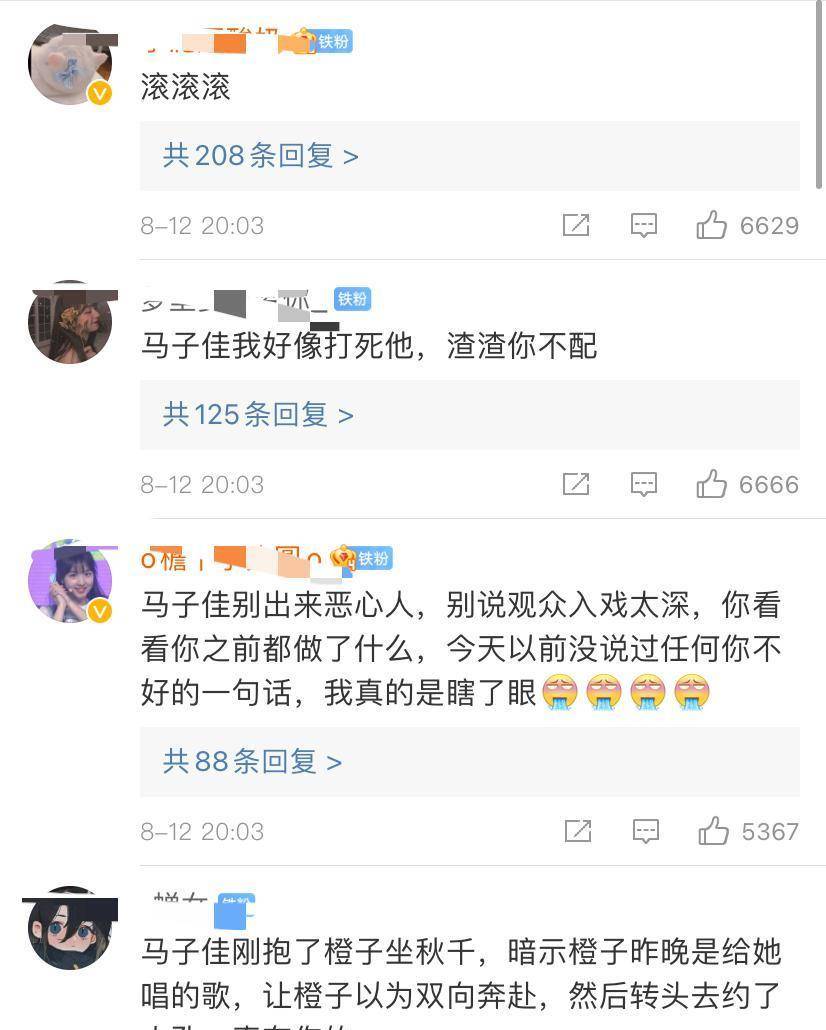Reply to the comment with 6666 likes
This screenshot has width=826, height=1030.
[x=644, y=484]
